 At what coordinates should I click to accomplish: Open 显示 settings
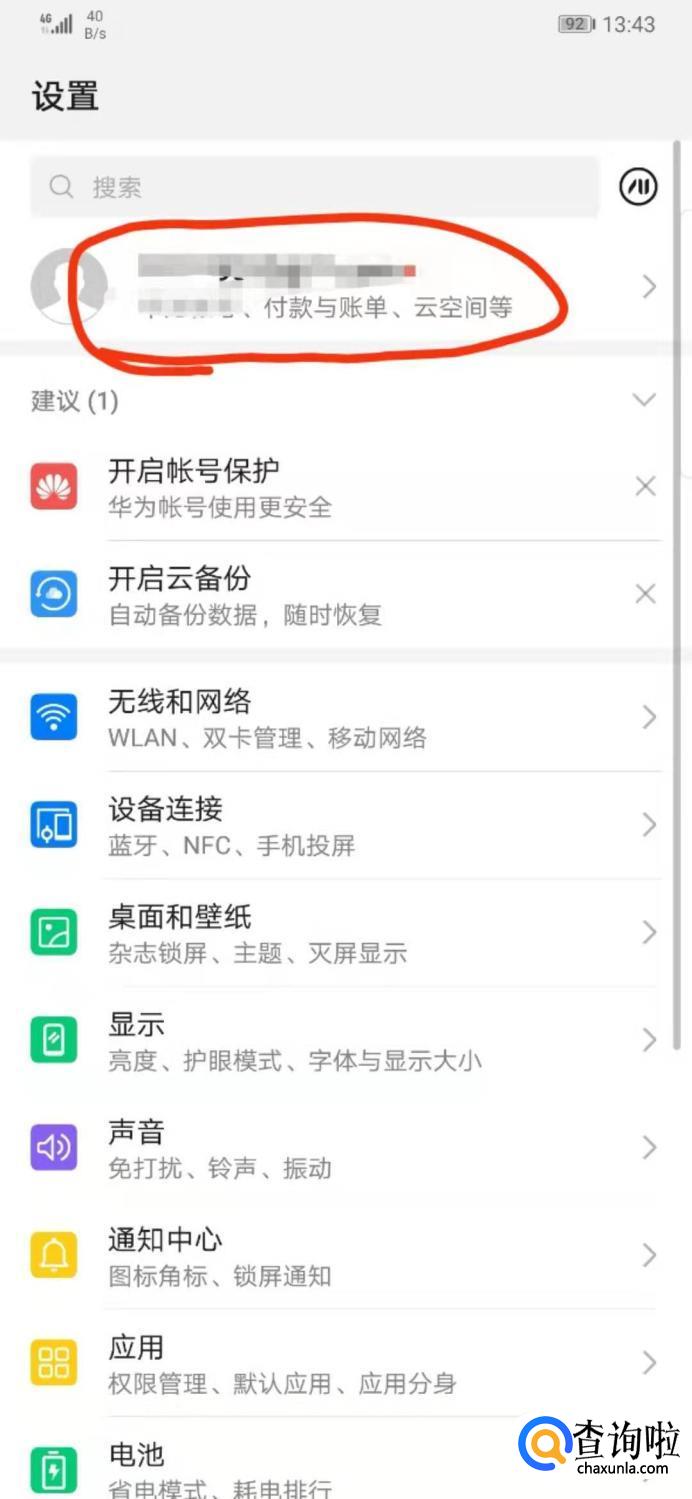(340, 1041)
